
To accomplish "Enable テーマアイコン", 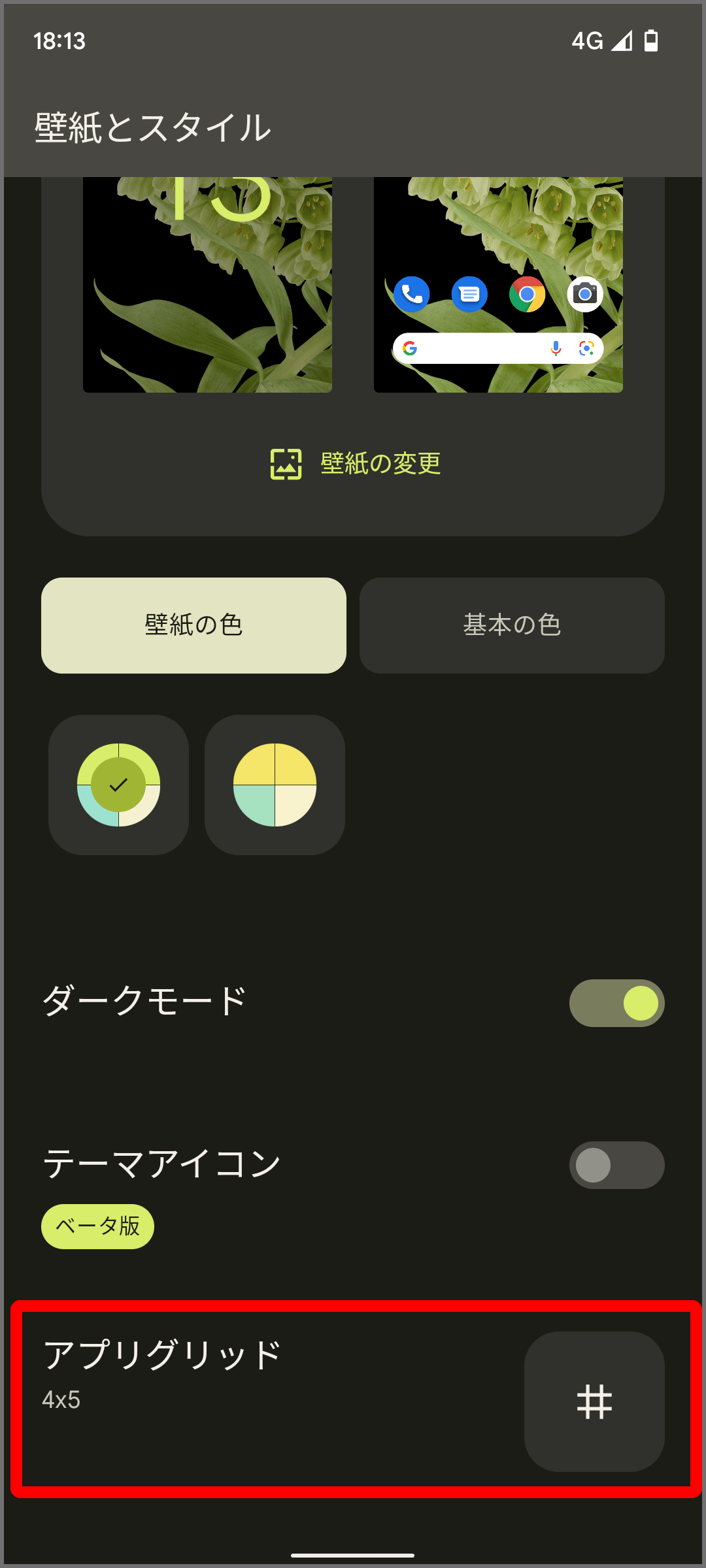I will [x=616, y=1165].
